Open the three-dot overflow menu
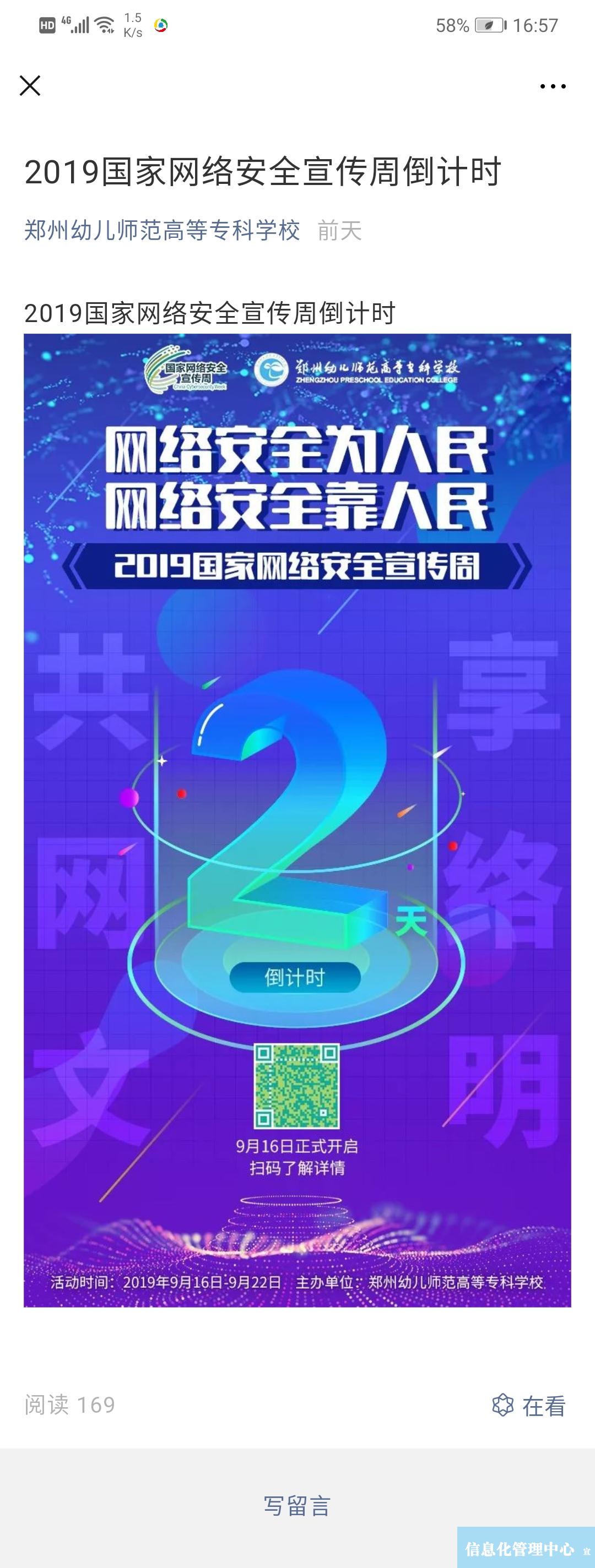 553,86
